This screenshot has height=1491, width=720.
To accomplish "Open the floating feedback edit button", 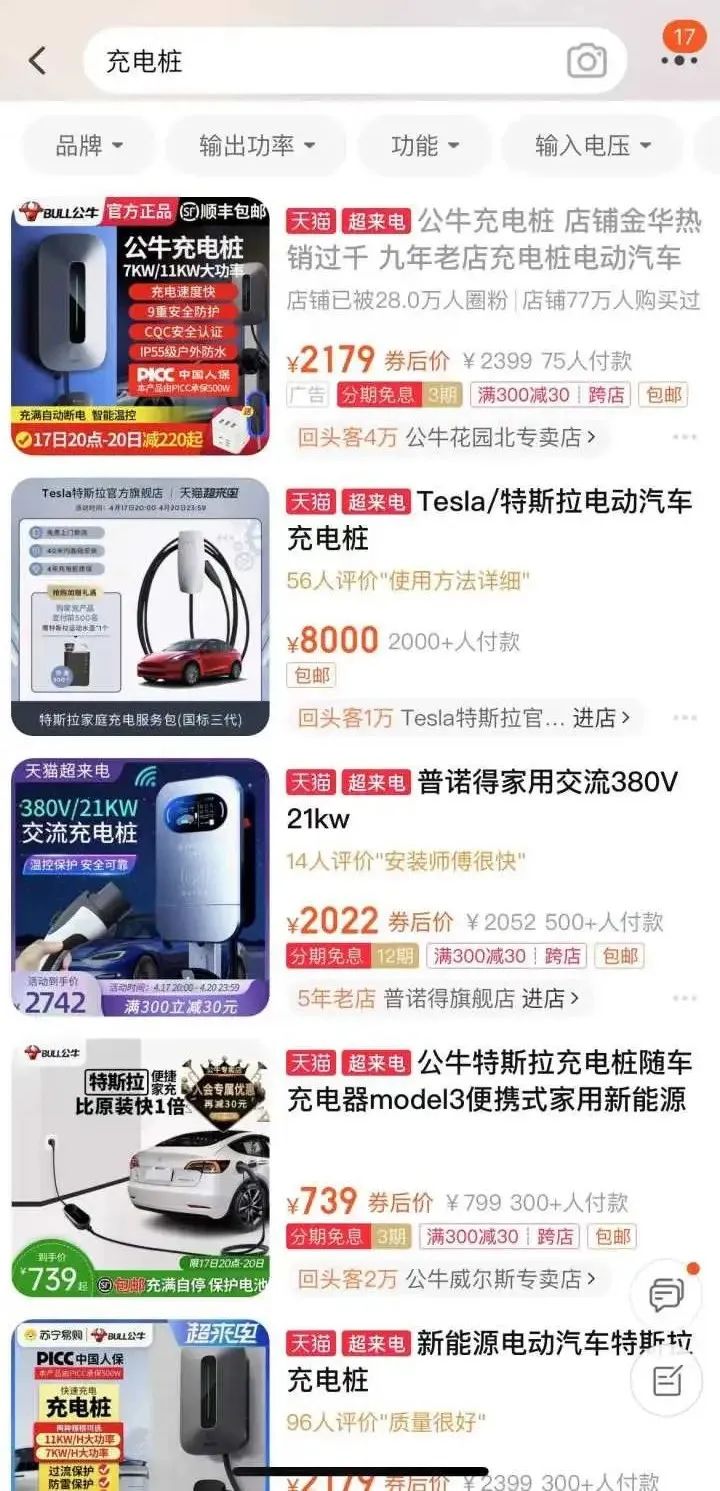I will click(x=667, y=1381).
